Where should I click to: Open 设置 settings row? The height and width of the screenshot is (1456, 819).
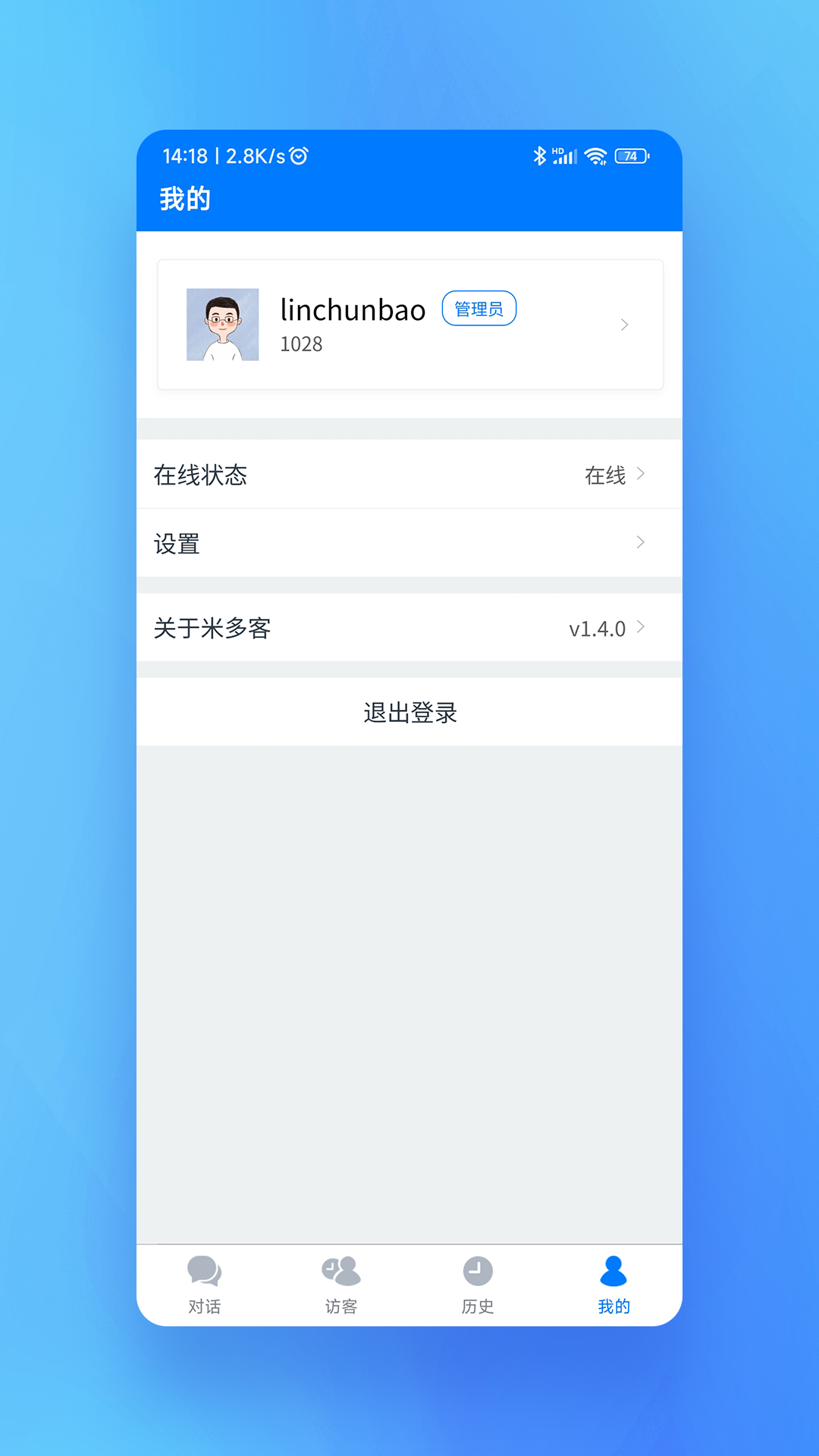point(409,543)
